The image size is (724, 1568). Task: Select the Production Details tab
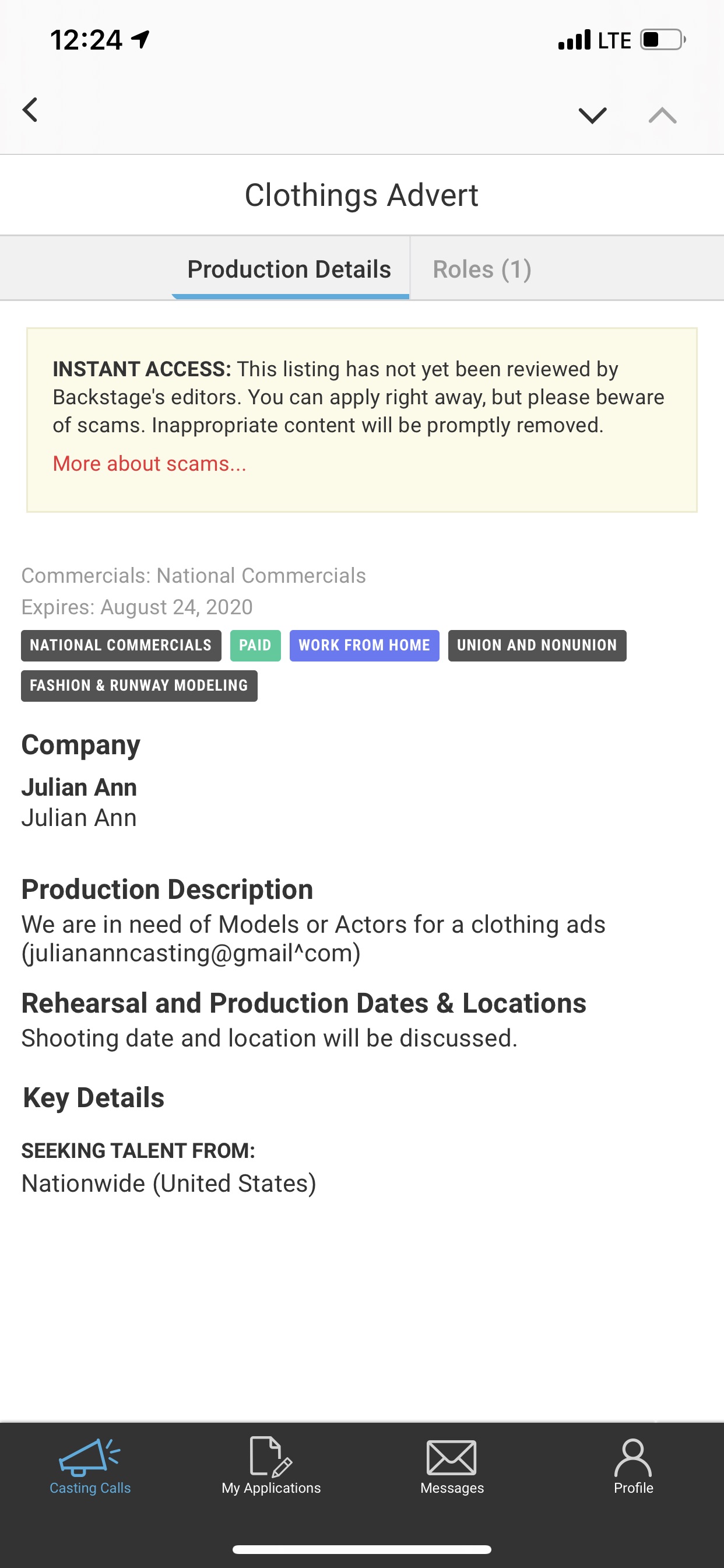pyautogui.click(x=290, y=269)
